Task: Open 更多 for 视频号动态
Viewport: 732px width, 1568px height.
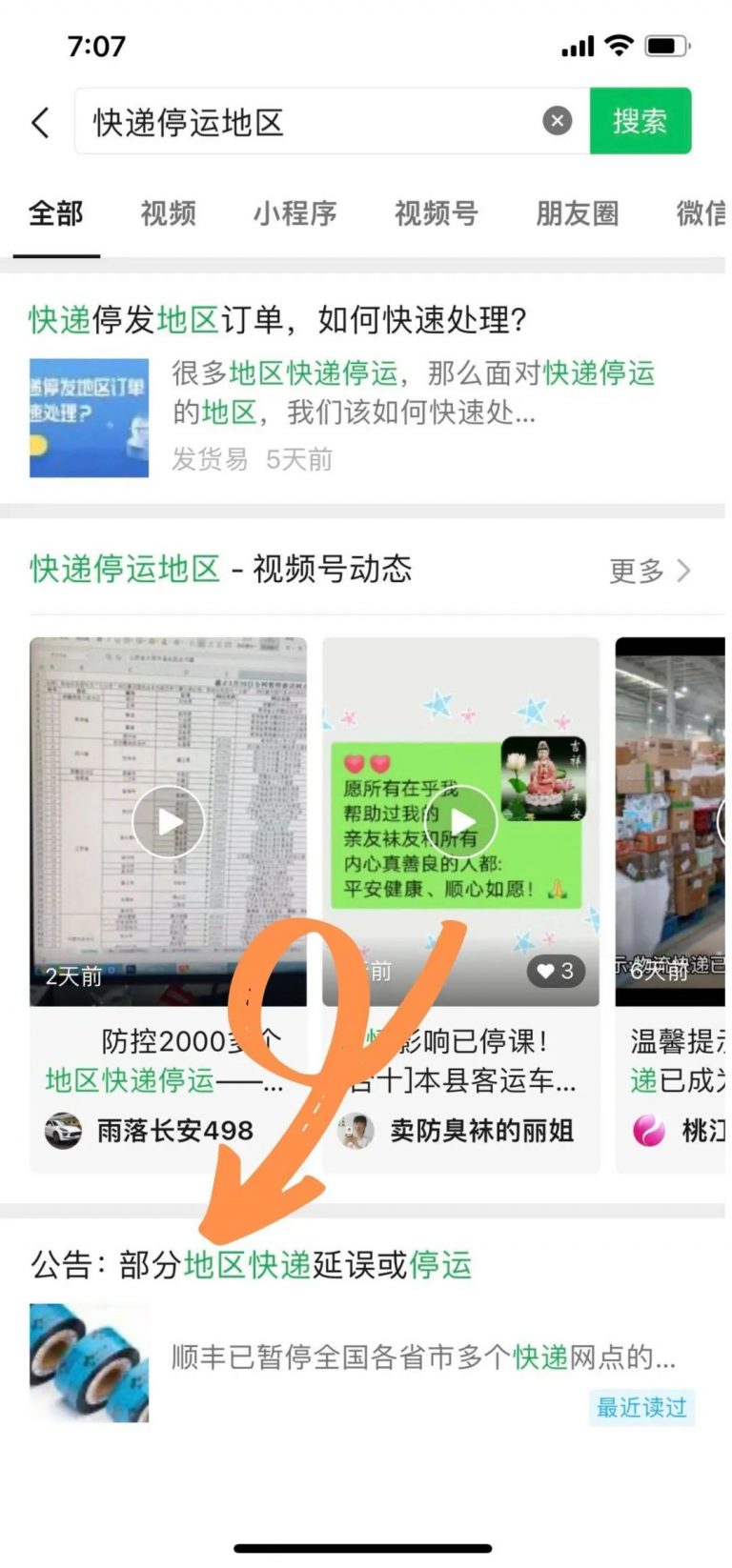Action: coord(649,571)
